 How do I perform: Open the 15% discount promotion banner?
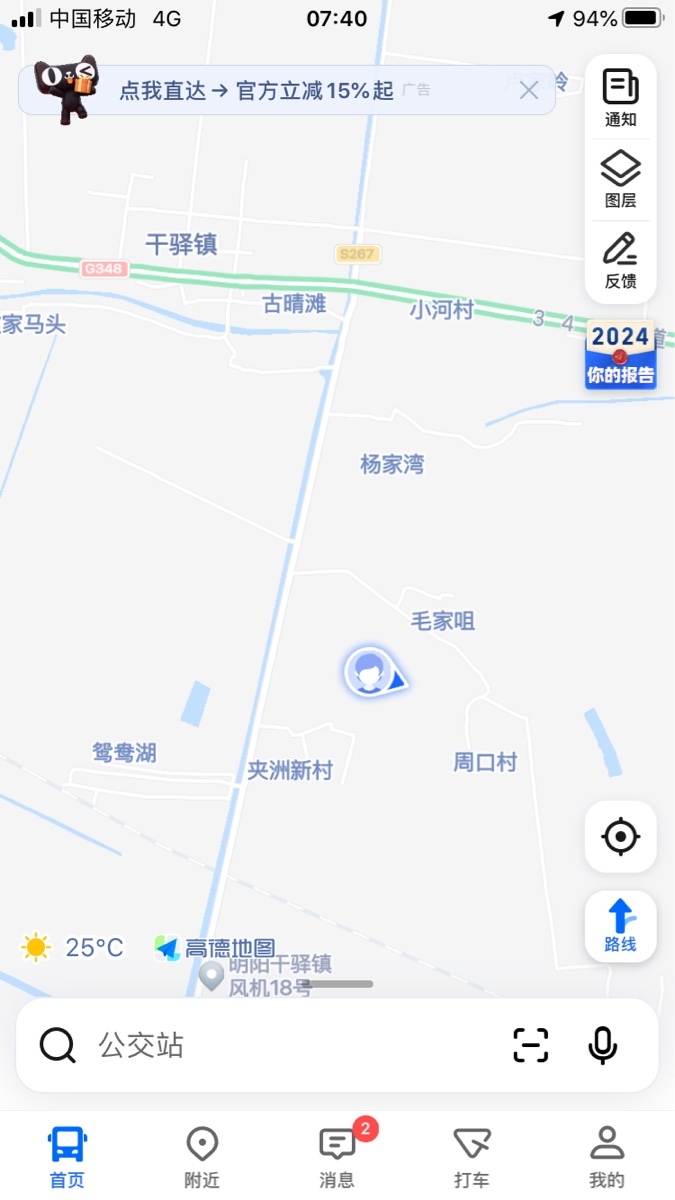click(287, 90)
